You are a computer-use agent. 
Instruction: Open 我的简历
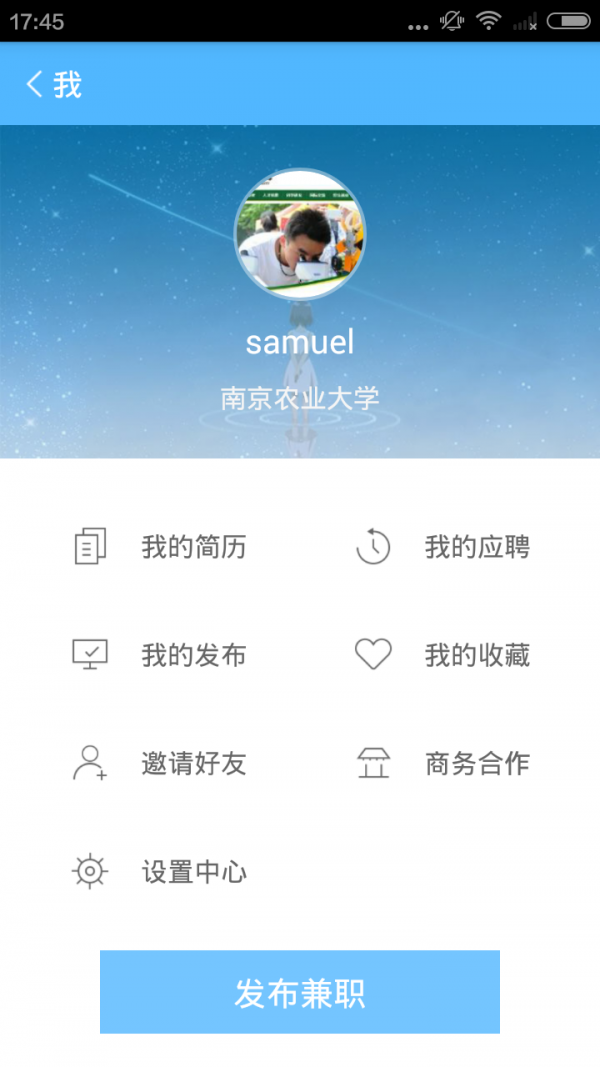click(x=160, y=547)
